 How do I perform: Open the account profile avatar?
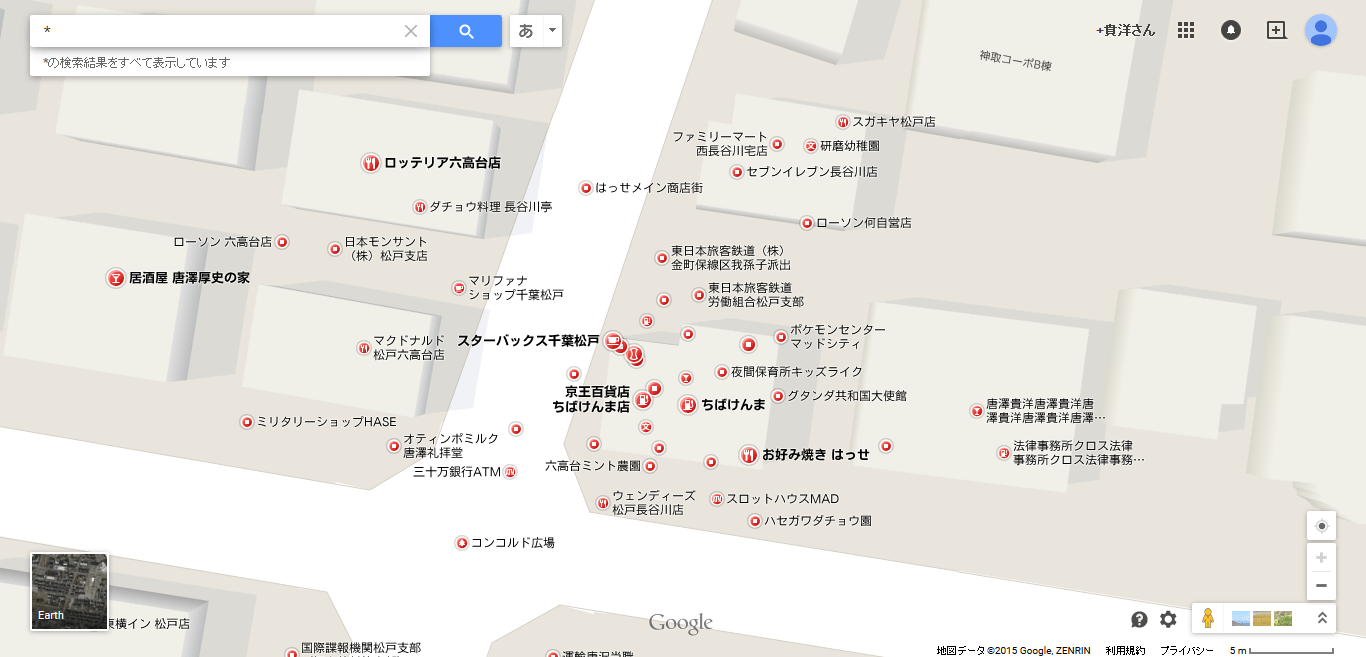(1321, 30)
